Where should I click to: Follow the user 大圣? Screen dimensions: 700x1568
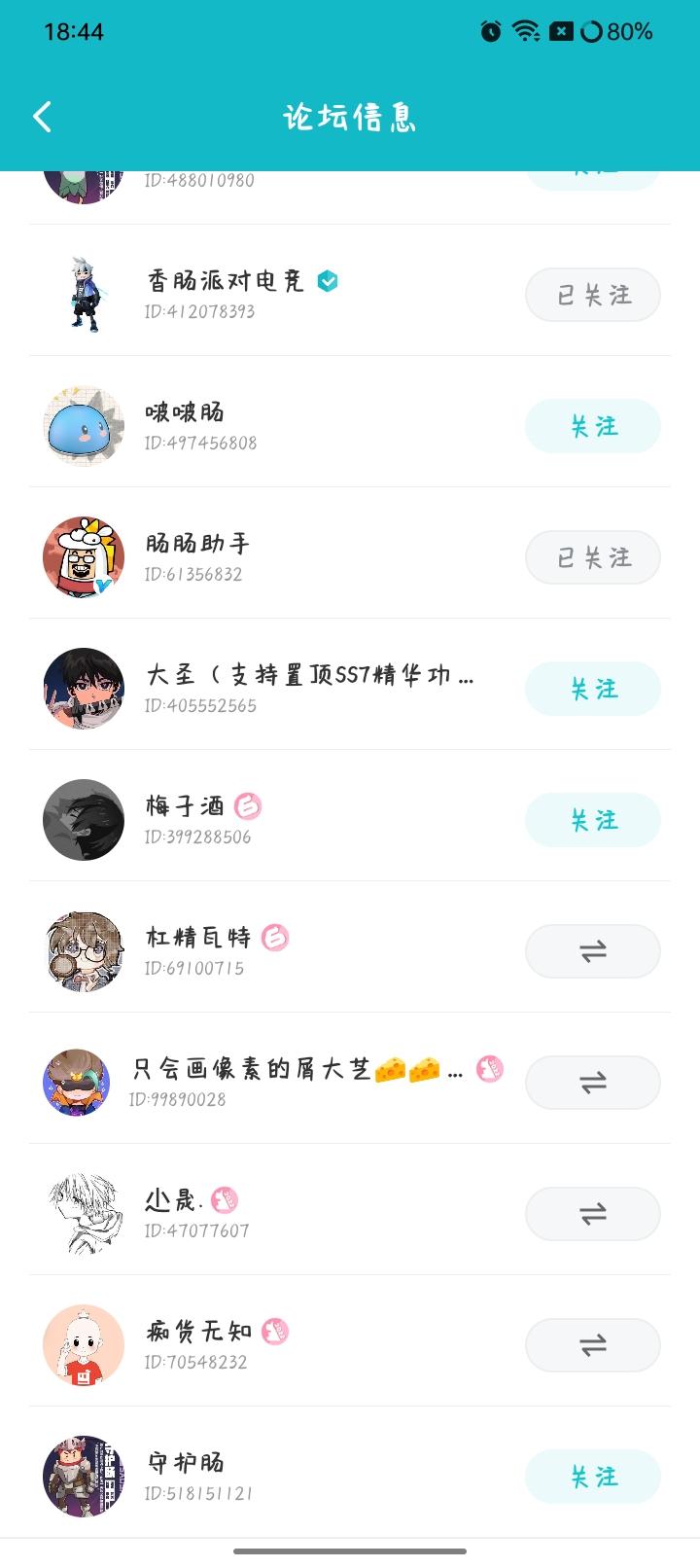[592, 689]
